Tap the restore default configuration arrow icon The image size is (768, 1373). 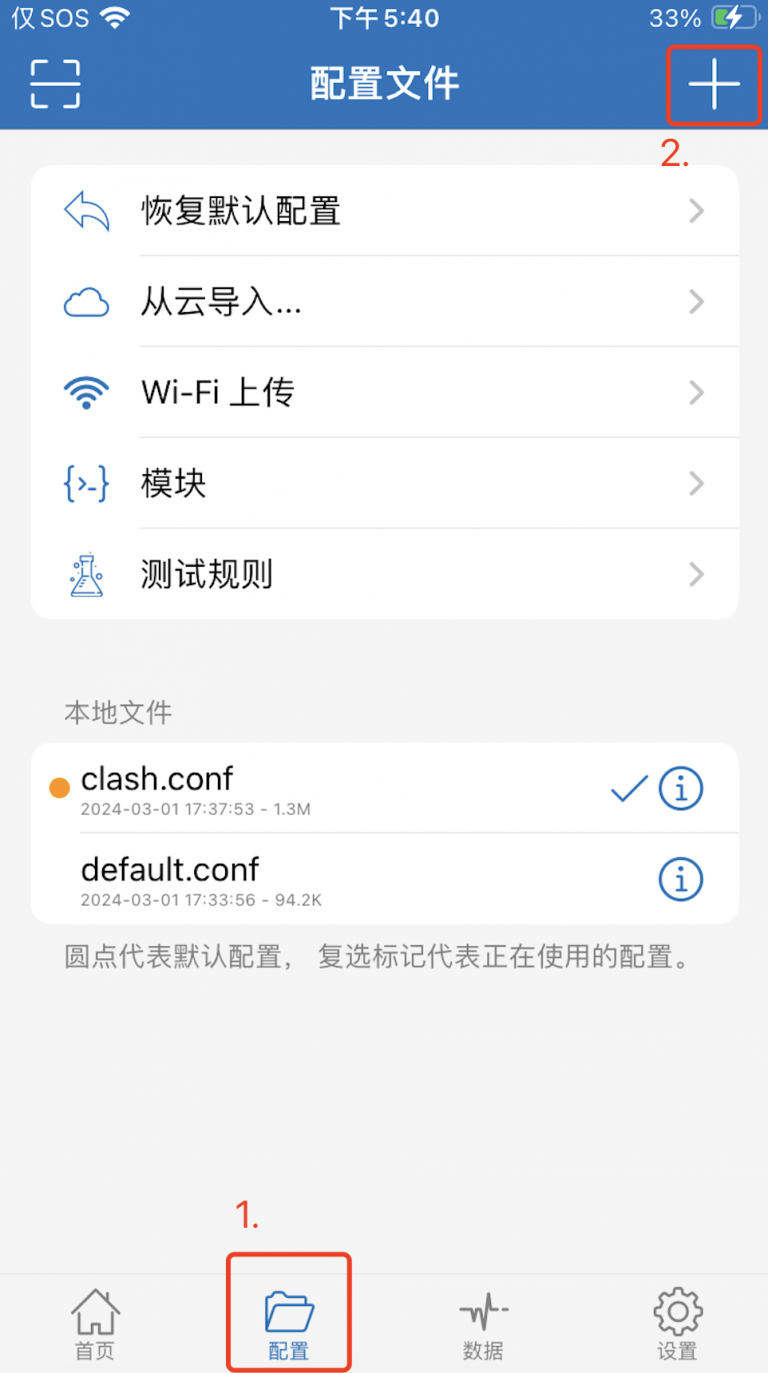click(88, 210)
